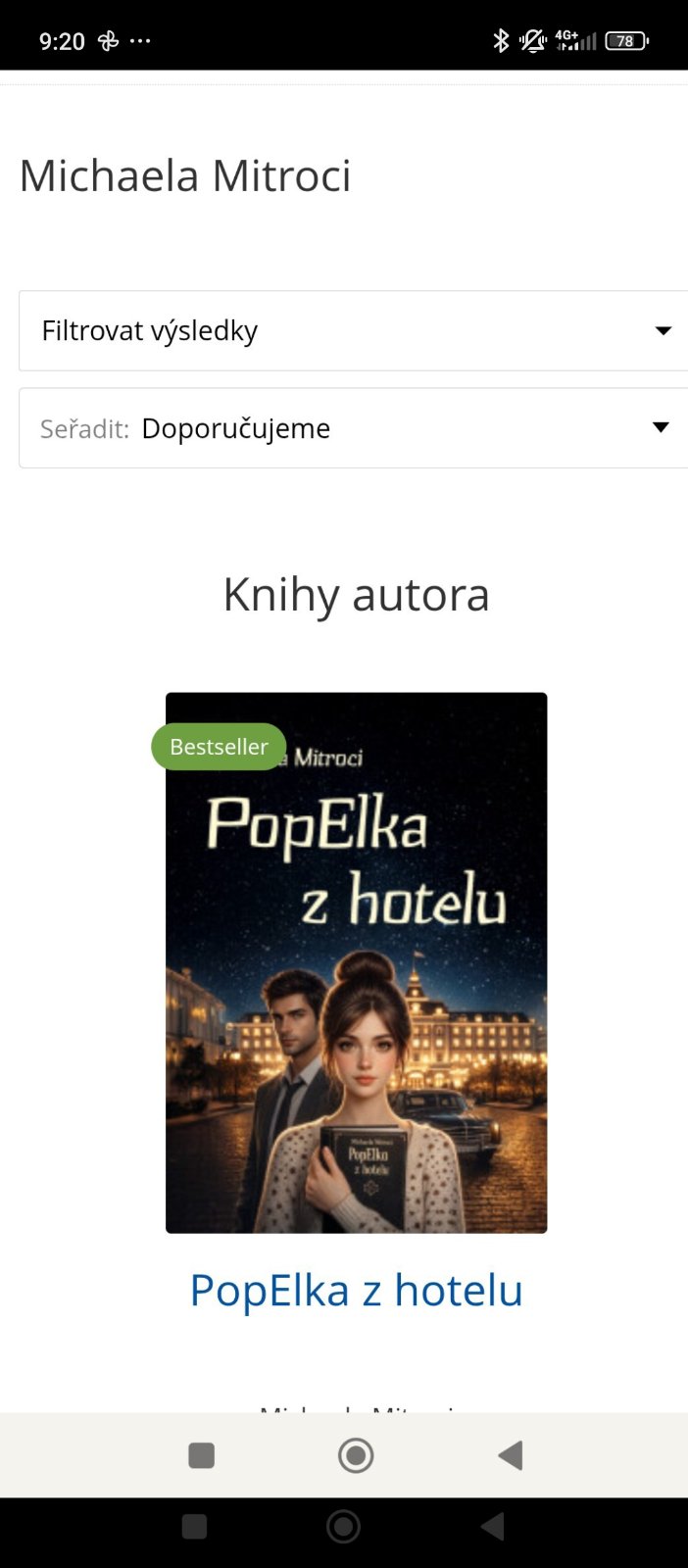Image resolution: width=688 pixels, height=1568 pixels.
Task: Go back with the system back button
Action: tap(511, 1455)
